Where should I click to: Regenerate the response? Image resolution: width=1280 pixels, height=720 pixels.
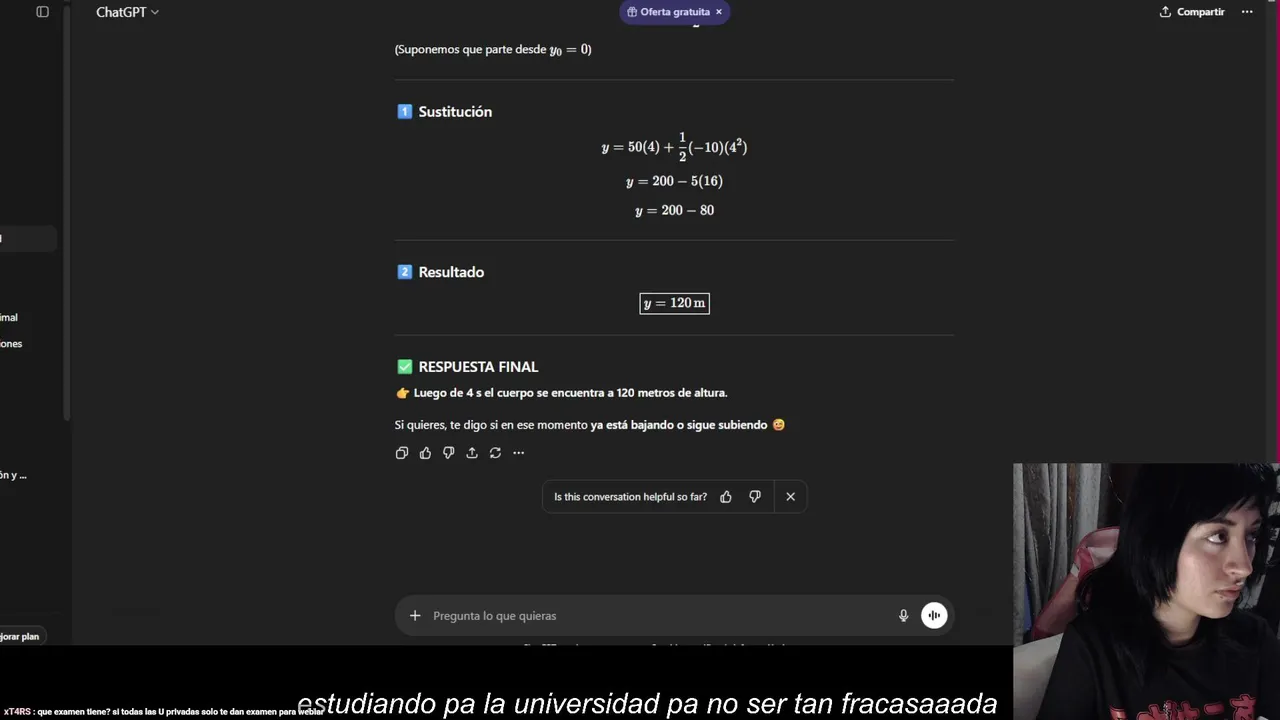(495, 453)
